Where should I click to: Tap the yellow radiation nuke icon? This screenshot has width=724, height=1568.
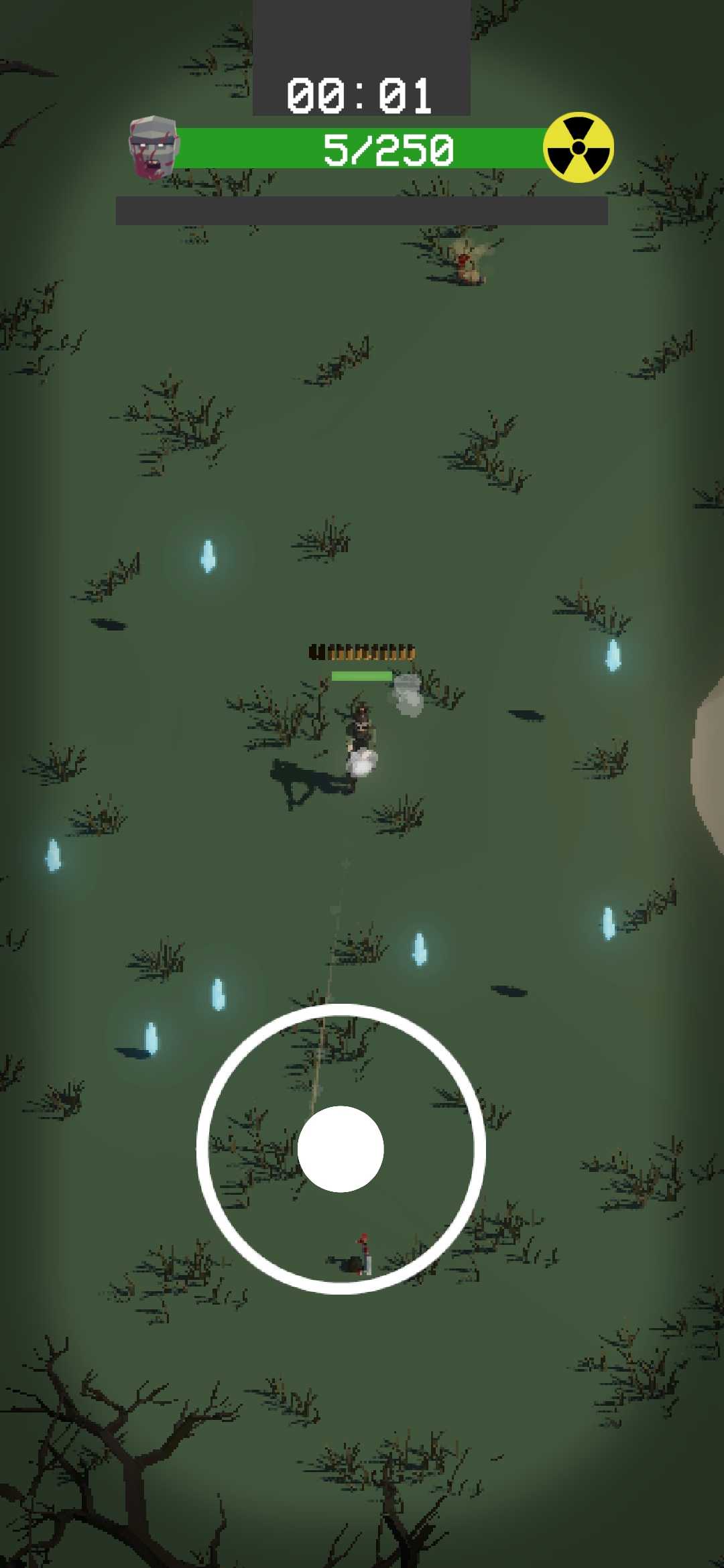pyautogui.click(x=579, y=147)
